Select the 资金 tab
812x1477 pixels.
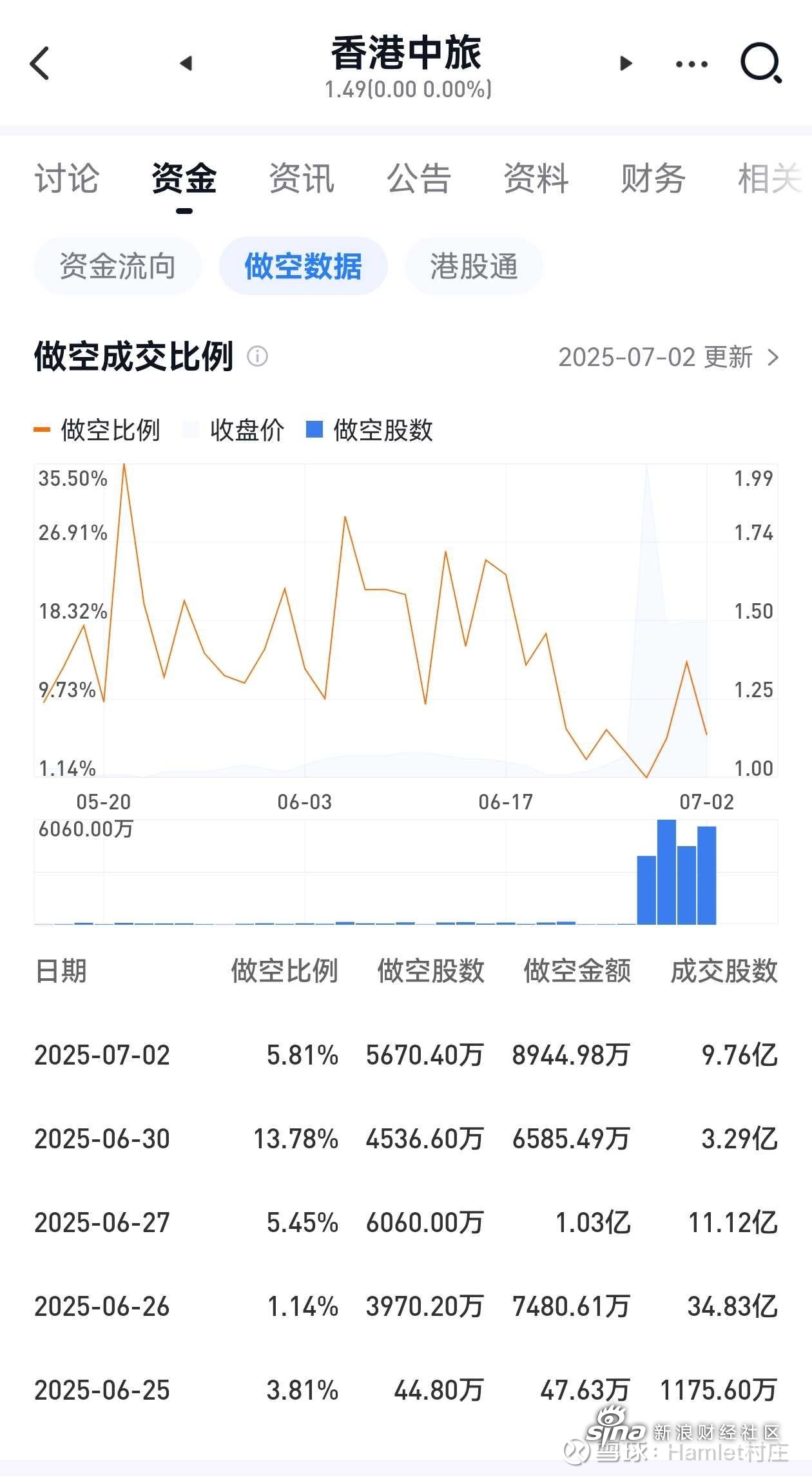[184, 179]
